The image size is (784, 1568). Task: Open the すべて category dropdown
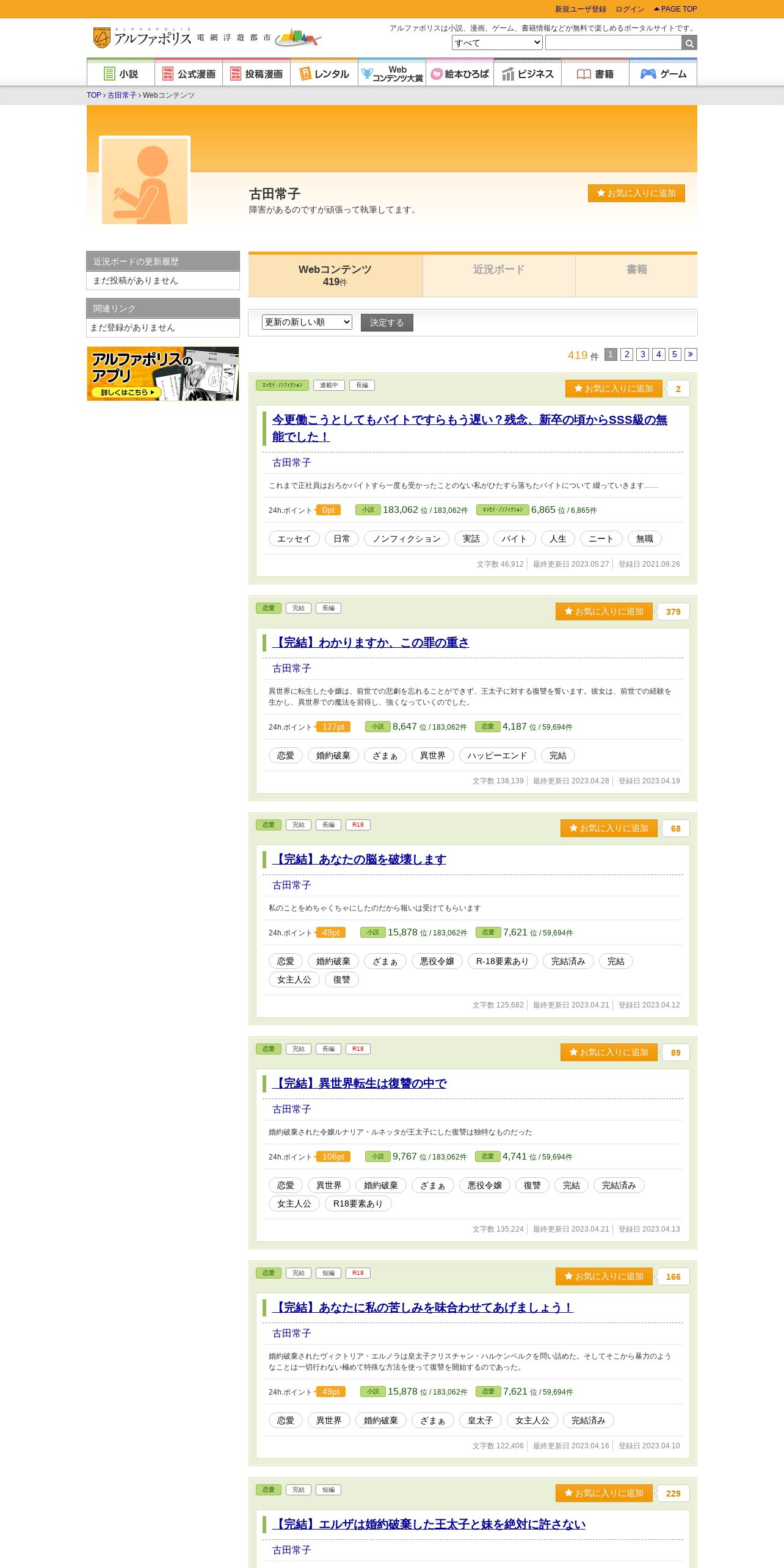(497, 43)
